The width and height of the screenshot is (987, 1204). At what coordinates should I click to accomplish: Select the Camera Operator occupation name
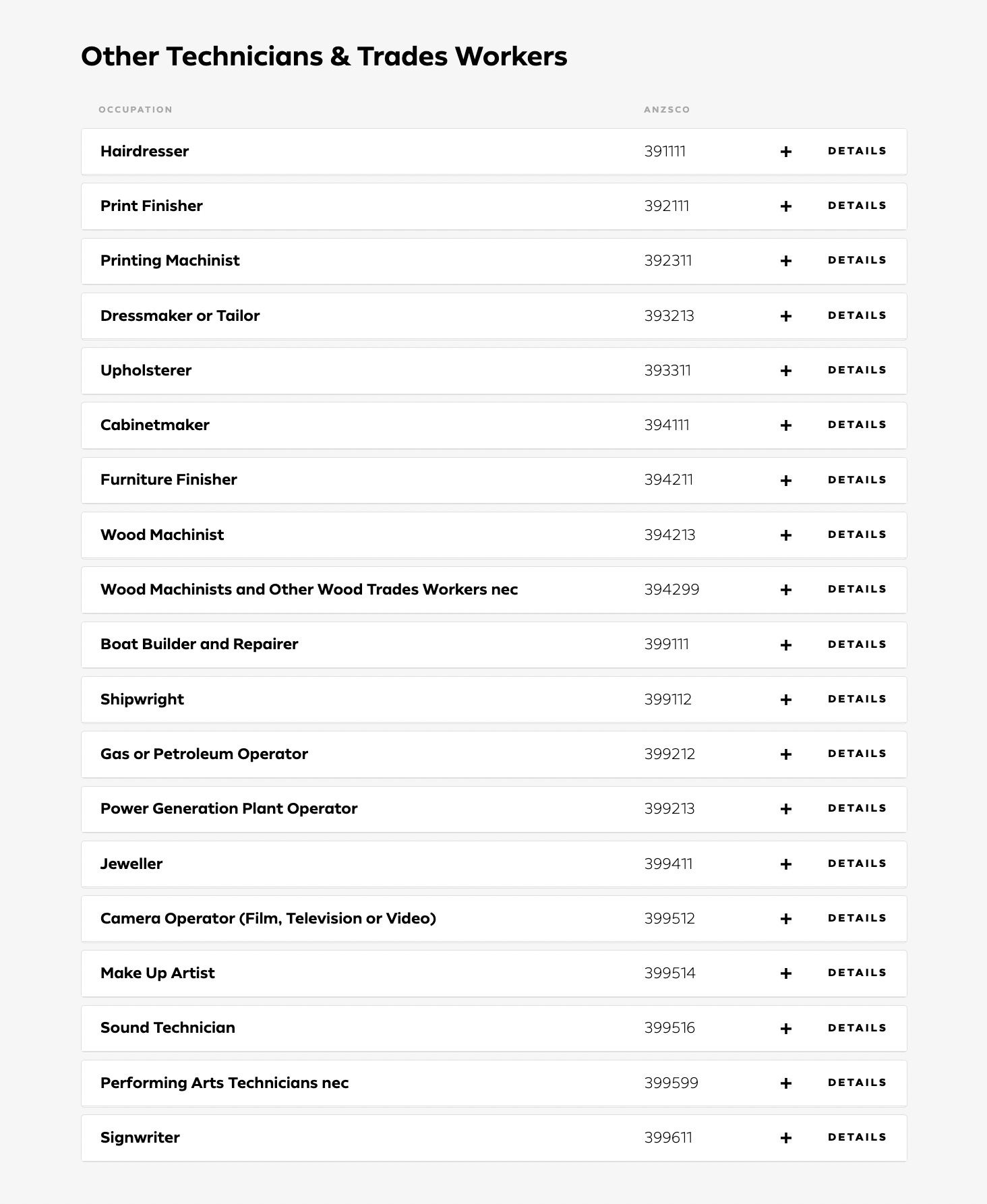268,918
